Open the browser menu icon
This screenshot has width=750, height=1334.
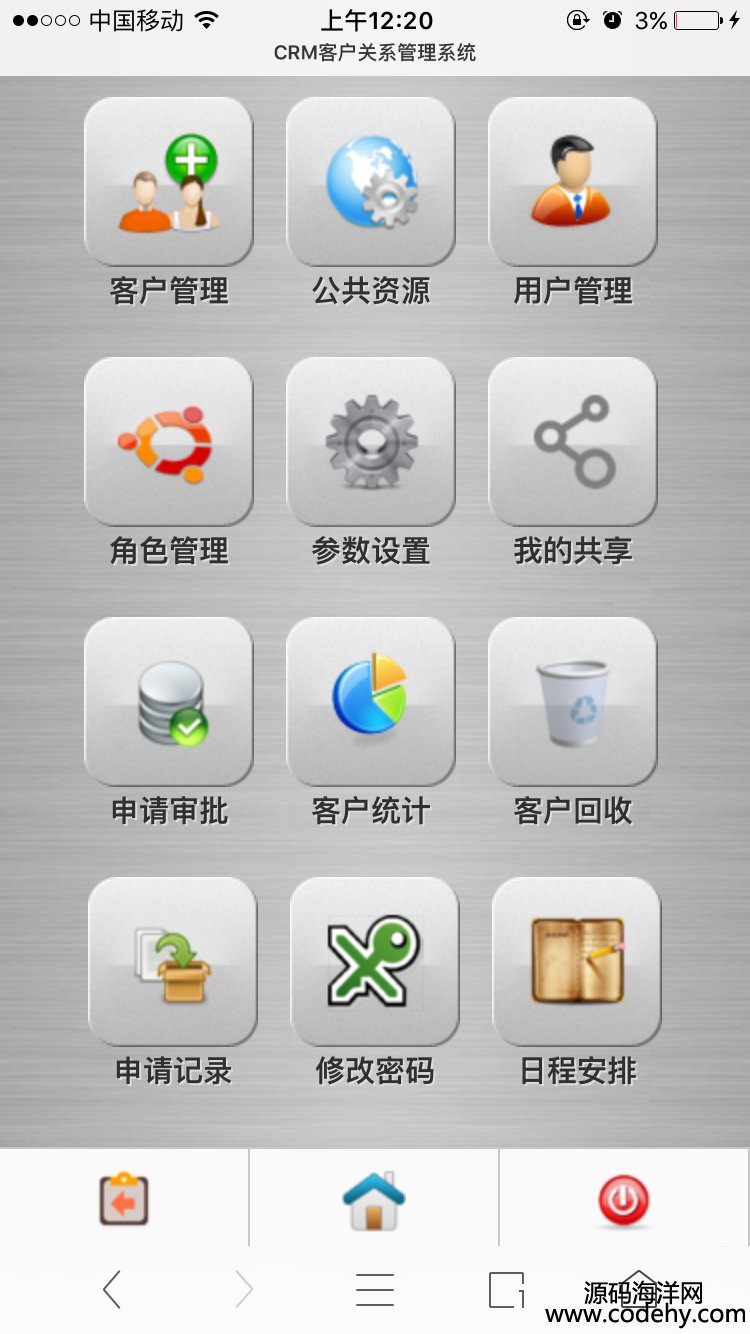[375, 1290]
